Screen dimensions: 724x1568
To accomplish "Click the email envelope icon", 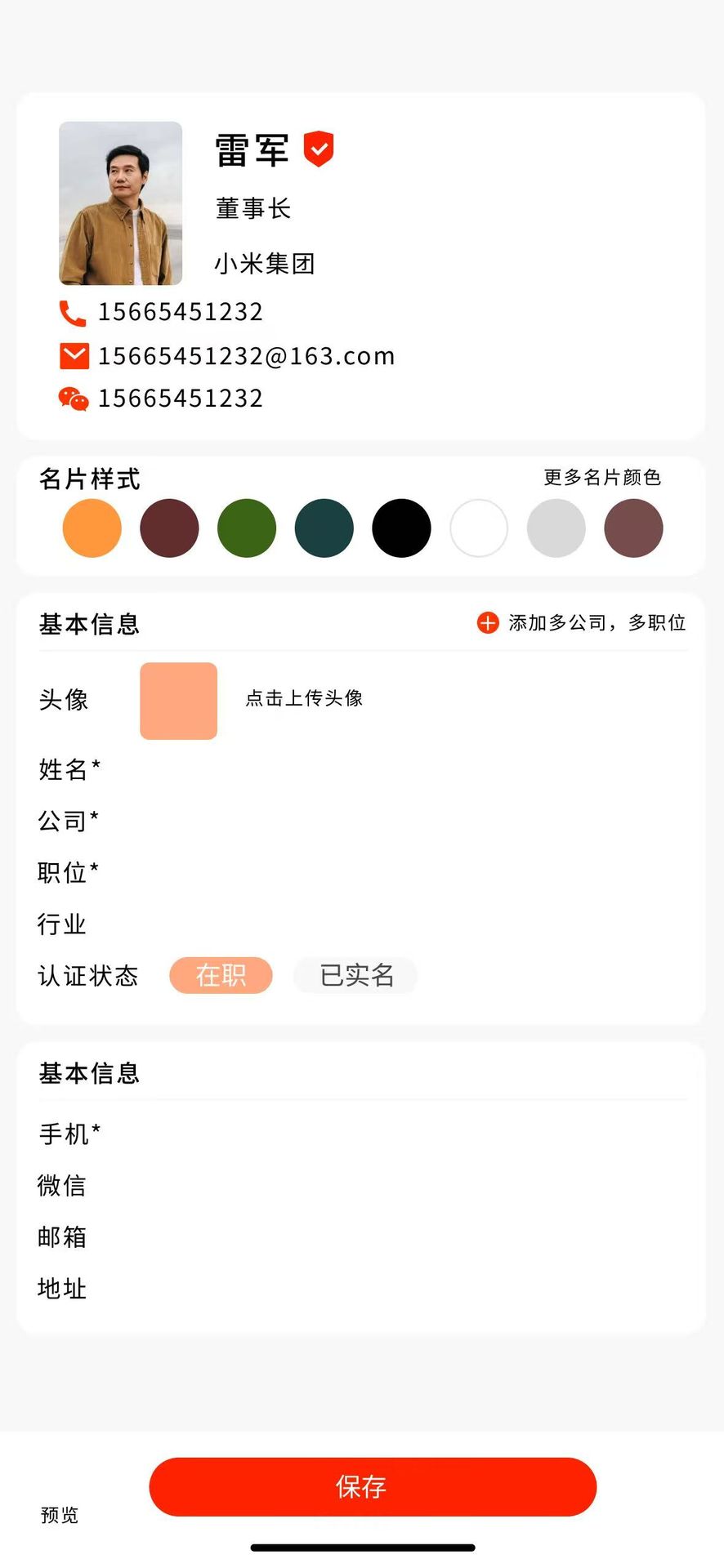I will pyautogui.click(x=73, y=356).
